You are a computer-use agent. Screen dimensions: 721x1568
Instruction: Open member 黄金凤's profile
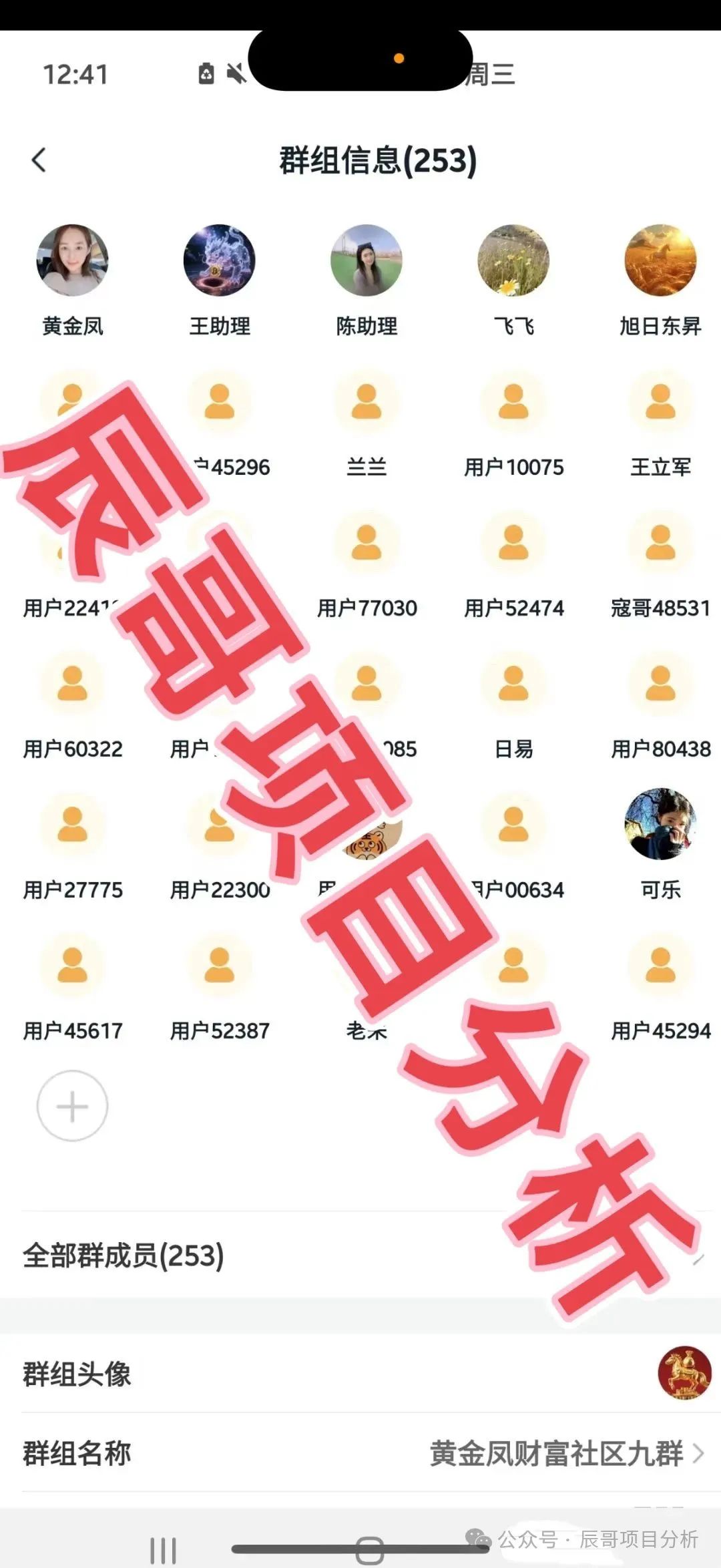pyautogui.click(x=72, y=261)
